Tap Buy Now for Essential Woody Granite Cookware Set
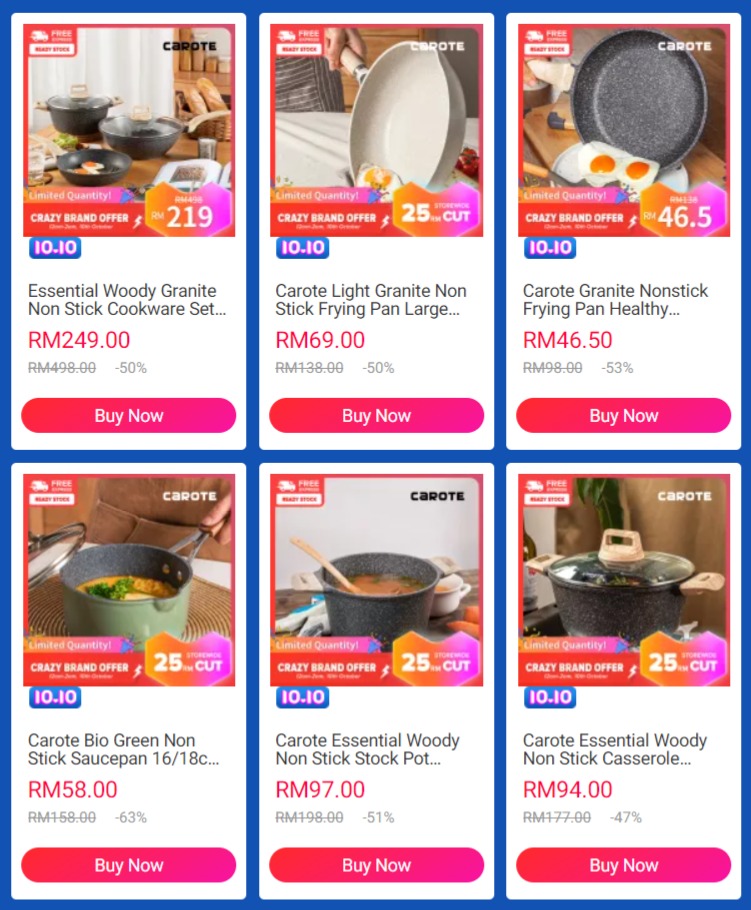This screenshot has width=751, height=910. pyautogui.click(x=128, y=415)
